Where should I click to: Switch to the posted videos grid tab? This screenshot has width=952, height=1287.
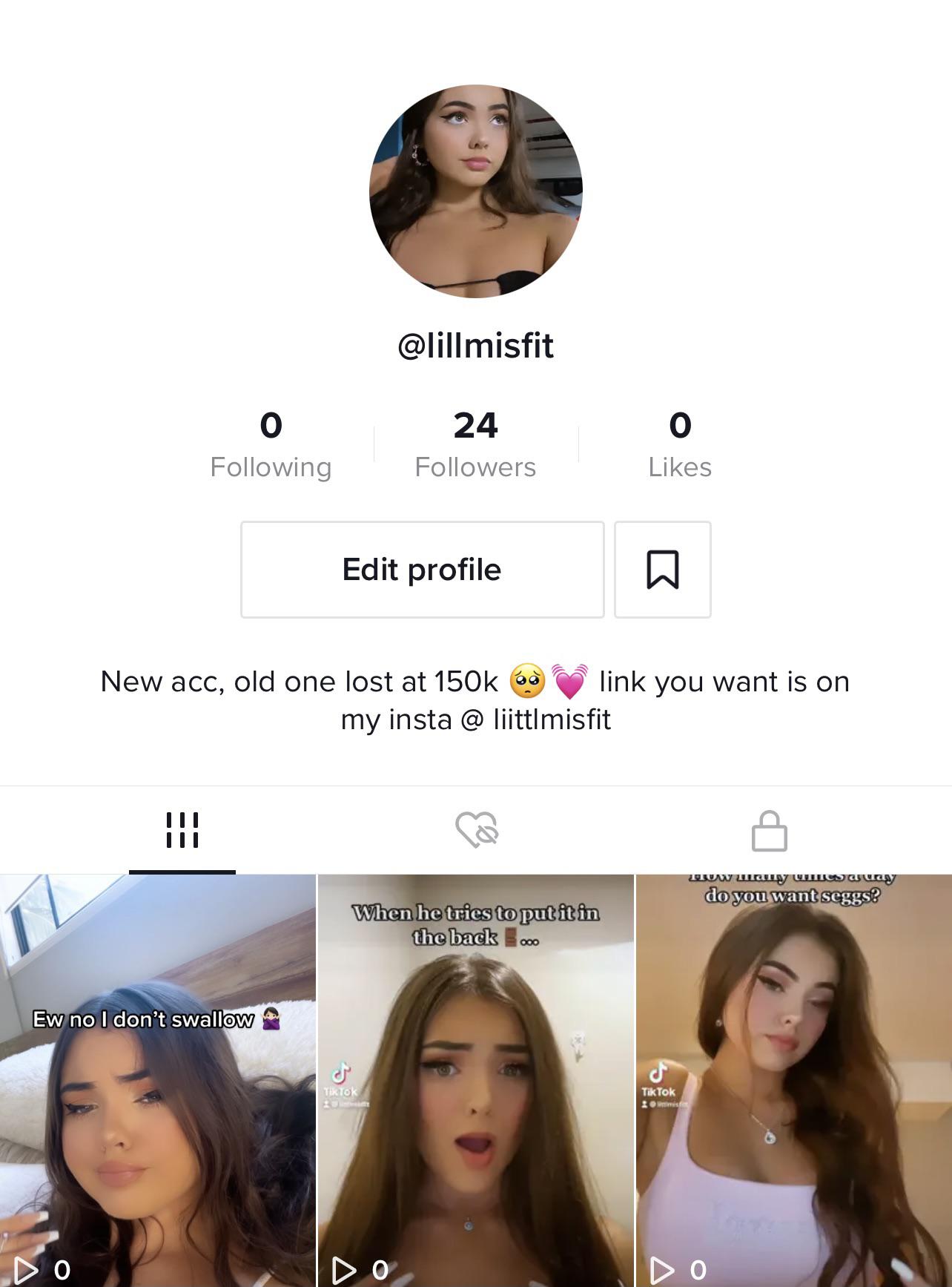click(x=182, y=830)
